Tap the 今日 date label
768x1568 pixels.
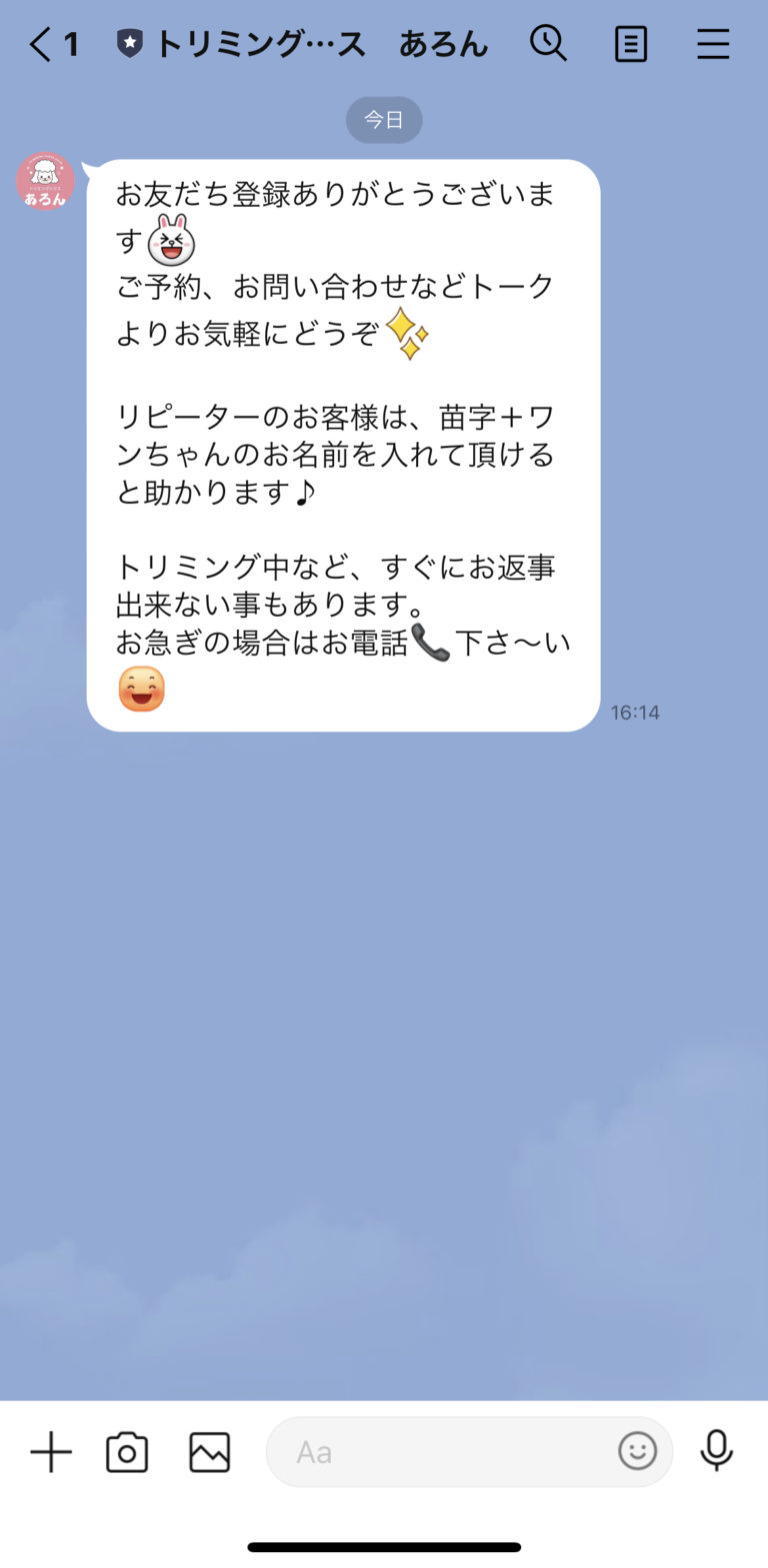pos(384,119)
